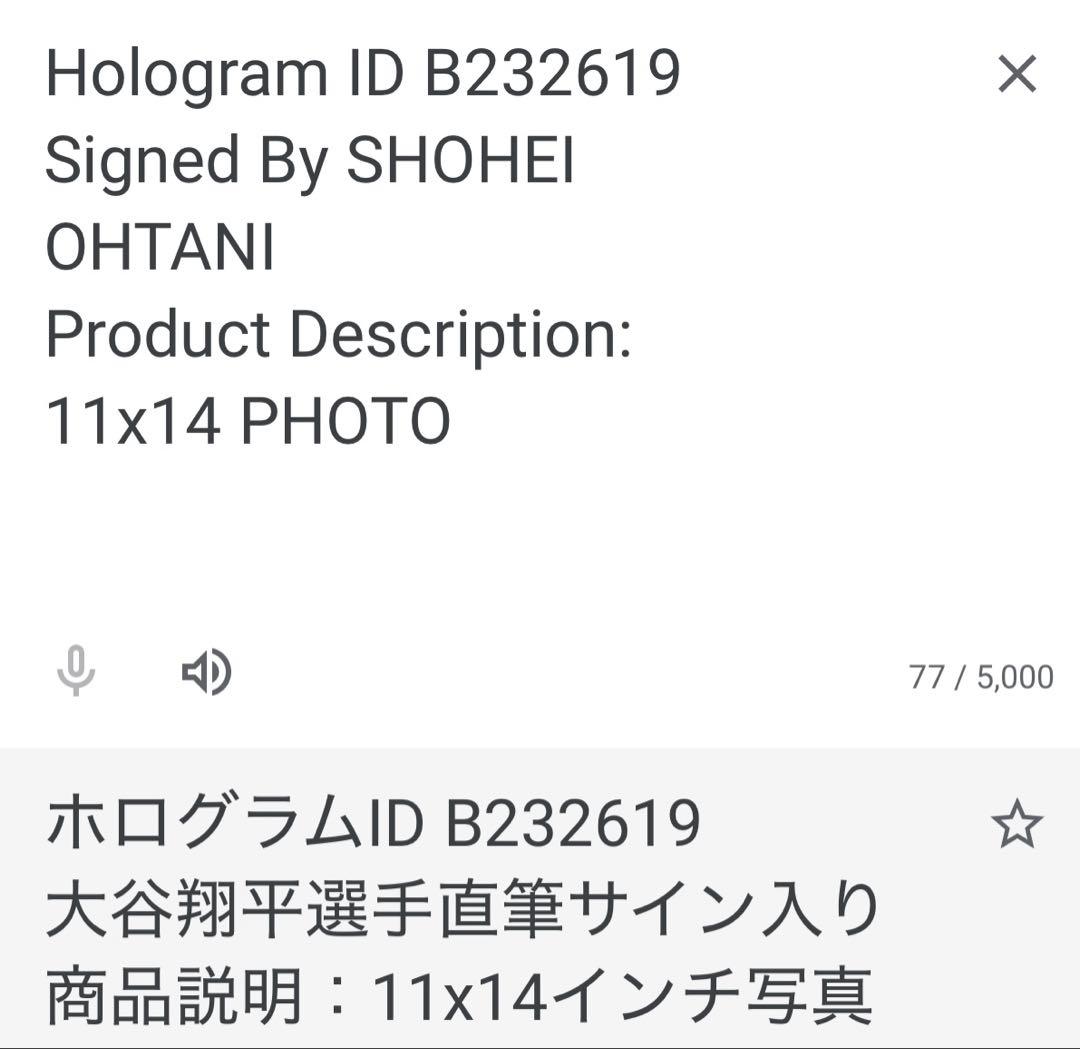
Task: Clear the entered source text
Action: [1017, 74]
